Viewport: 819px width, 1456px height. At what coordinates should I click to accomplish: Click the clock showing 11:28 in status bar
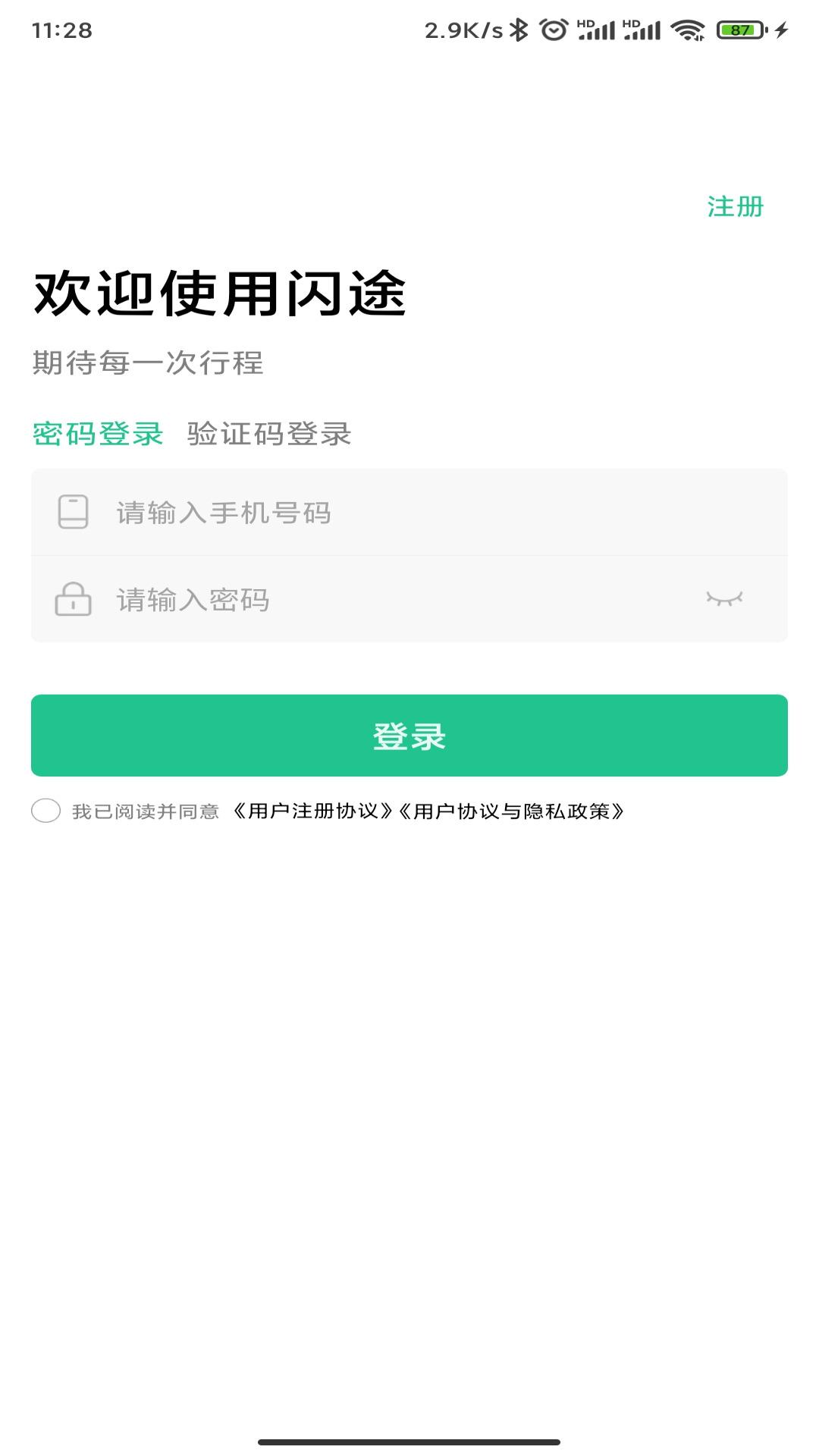pos(61,30)
